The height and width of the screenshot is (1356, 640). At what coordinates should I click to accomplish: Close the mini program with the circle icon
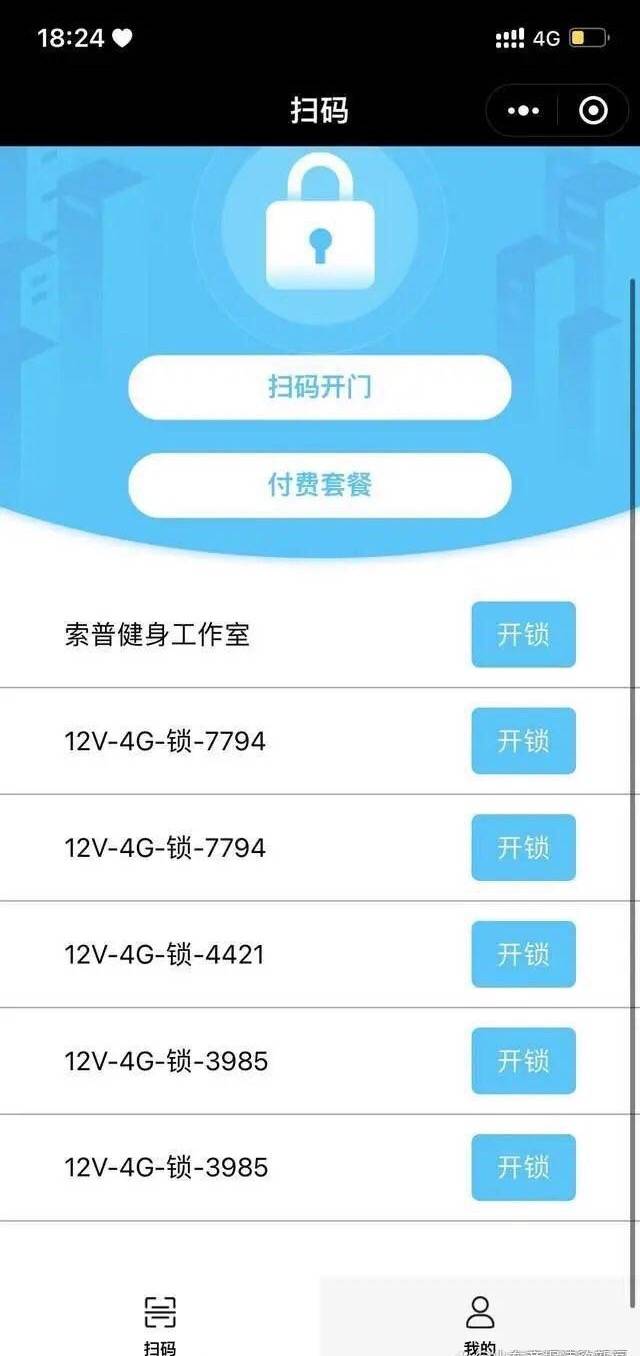click(593, 110)
